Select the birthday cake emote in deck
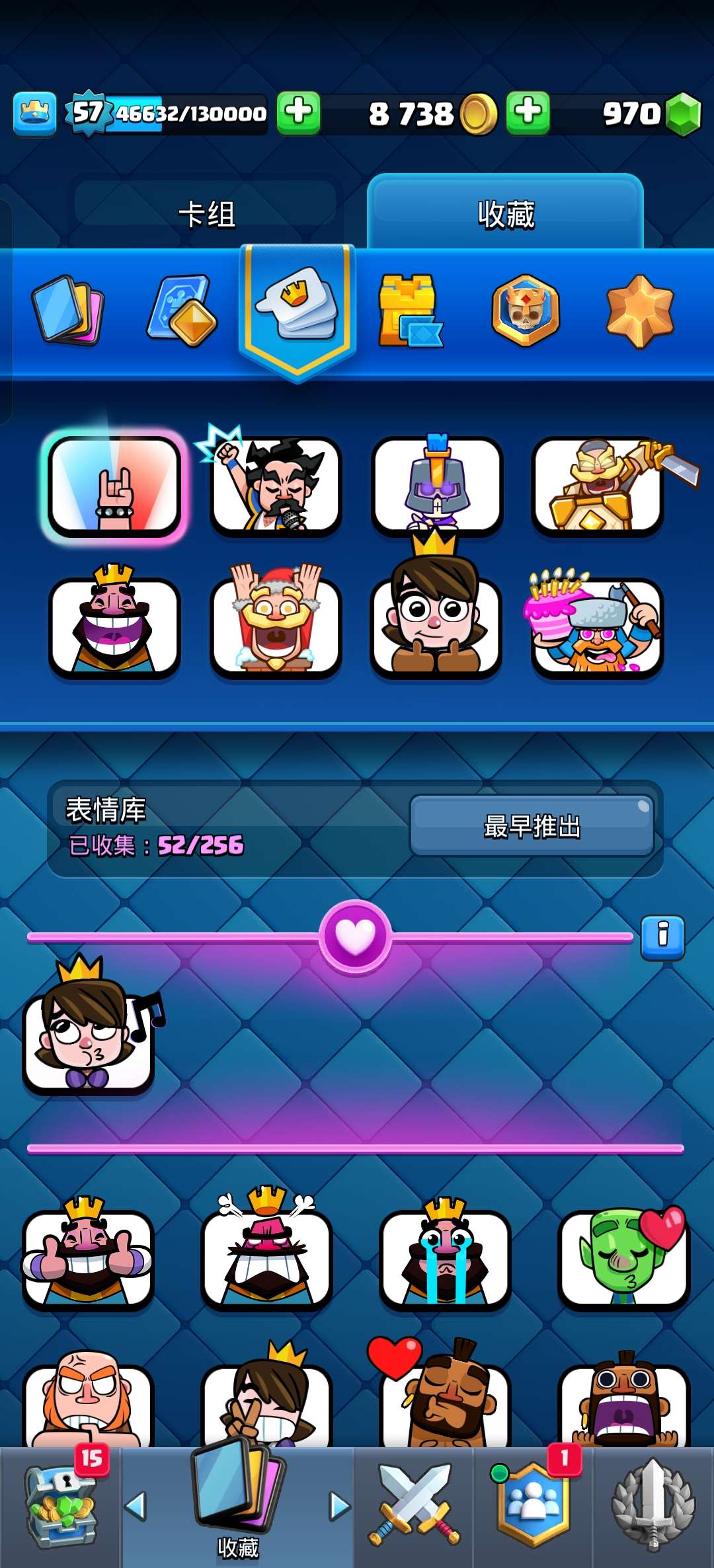The image size is (714, 1568). point(597,626)
